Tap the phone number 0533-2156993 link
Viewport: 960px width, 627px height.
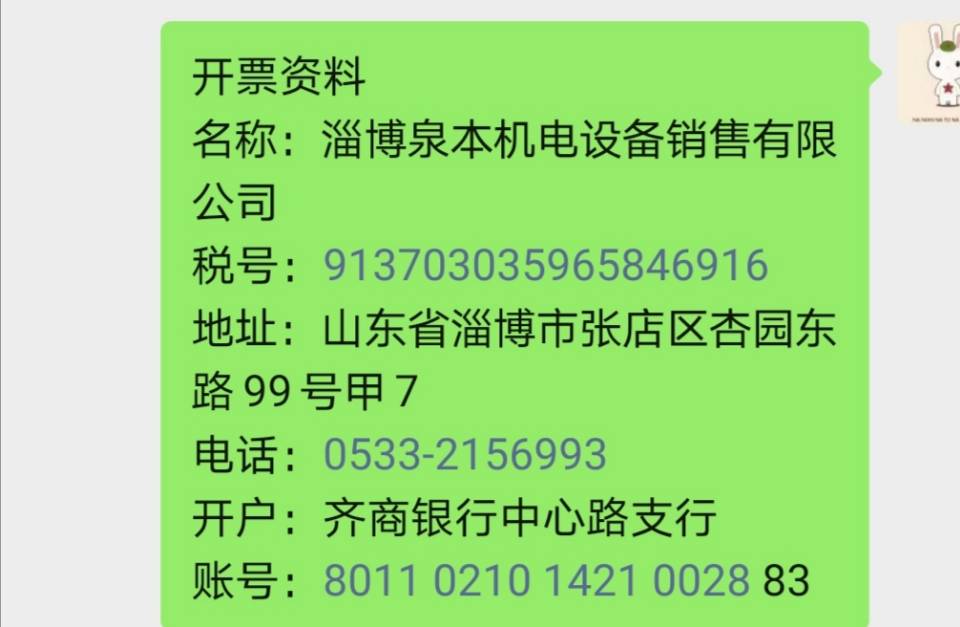click(465, 454)
